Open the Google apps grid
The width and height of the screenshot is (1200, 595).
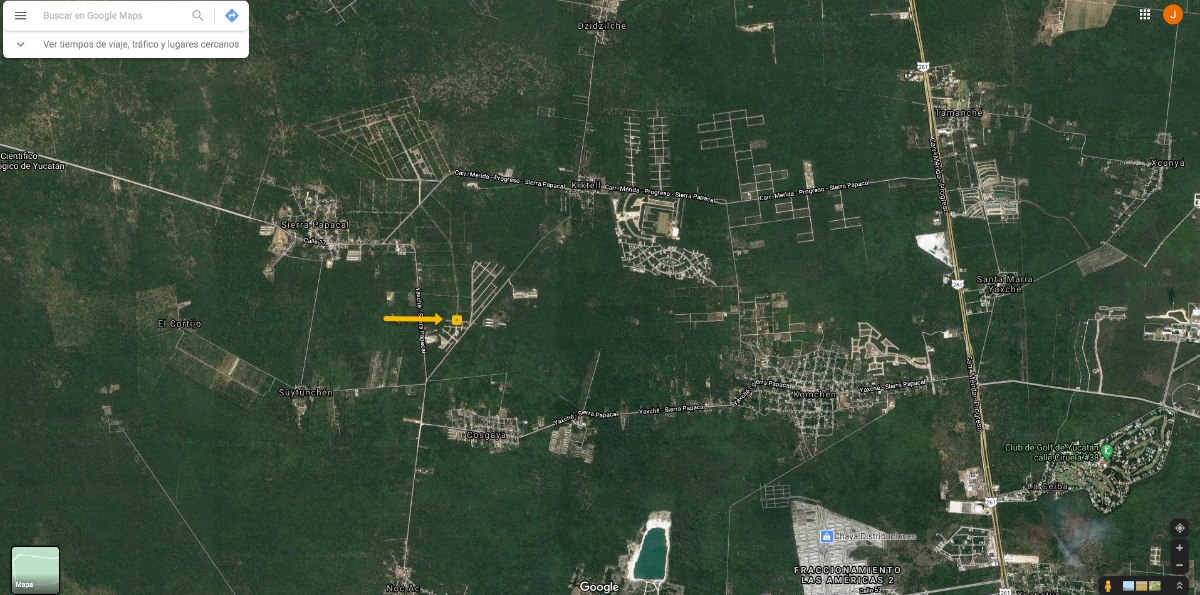tap(1145, 14)
